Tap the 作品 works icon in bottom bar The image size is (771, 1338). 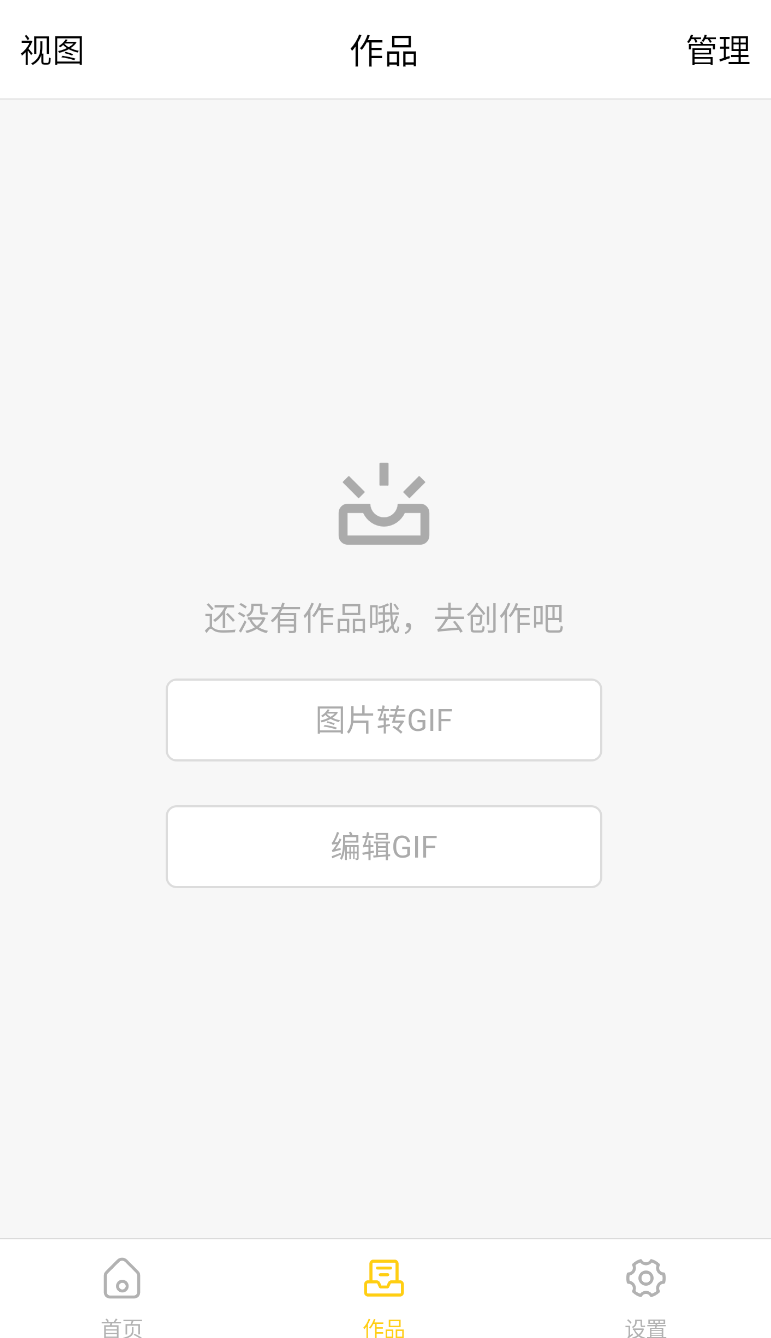click(384, 1278)
